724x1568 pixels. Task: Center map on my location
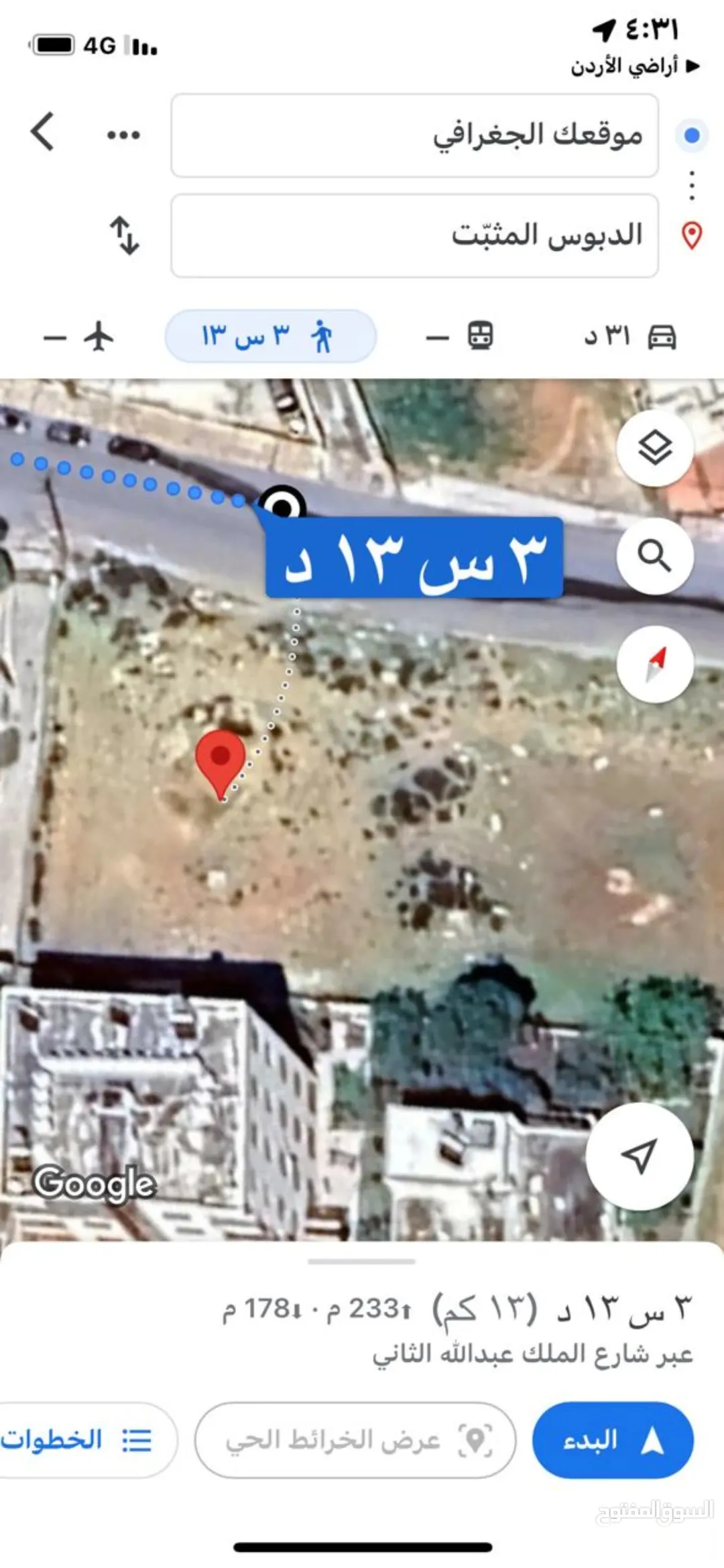coord(640,1156)
